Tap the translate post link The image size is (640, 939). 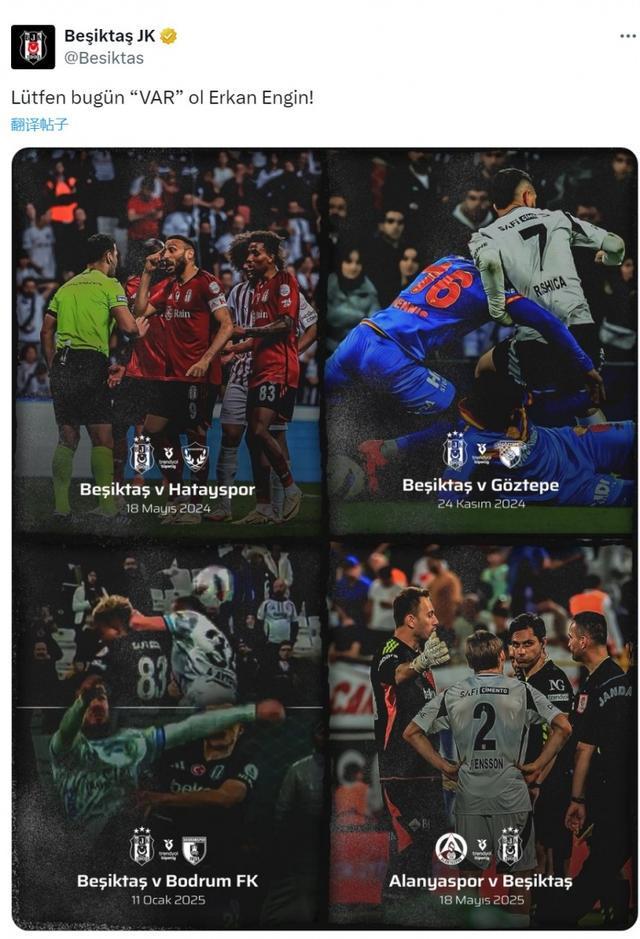click(40, 125)
